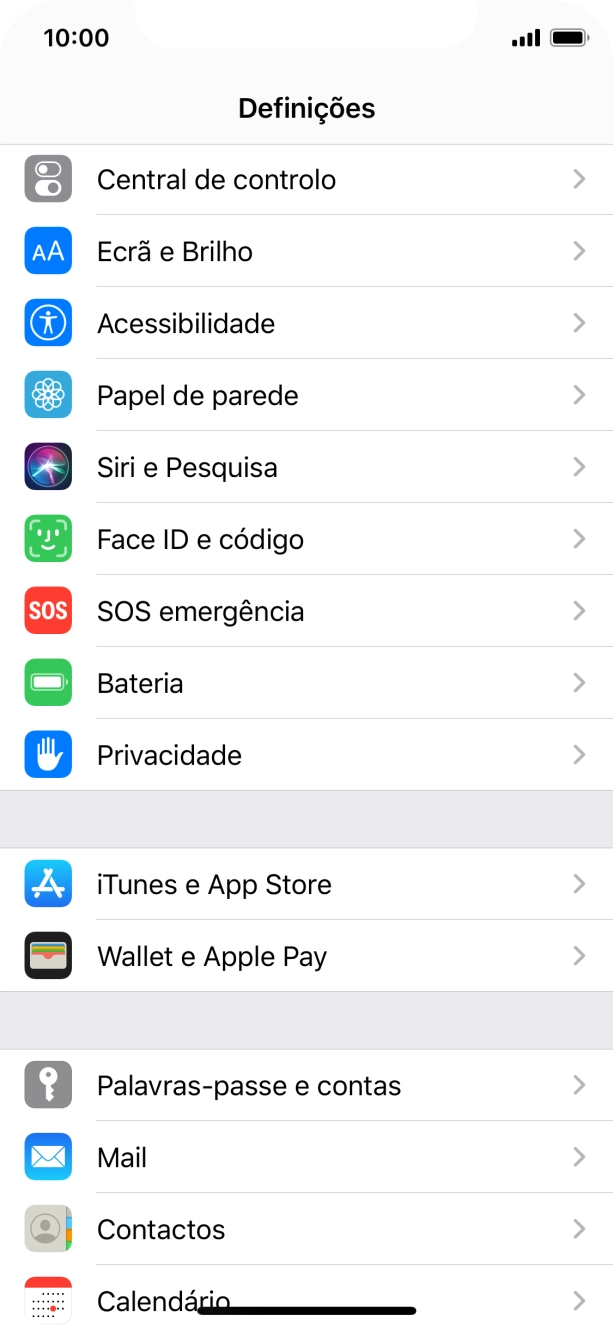The width and height of the screenshot is (613, 1328).
Task: Tap the SOS emergência row
Action: (306, 612)
